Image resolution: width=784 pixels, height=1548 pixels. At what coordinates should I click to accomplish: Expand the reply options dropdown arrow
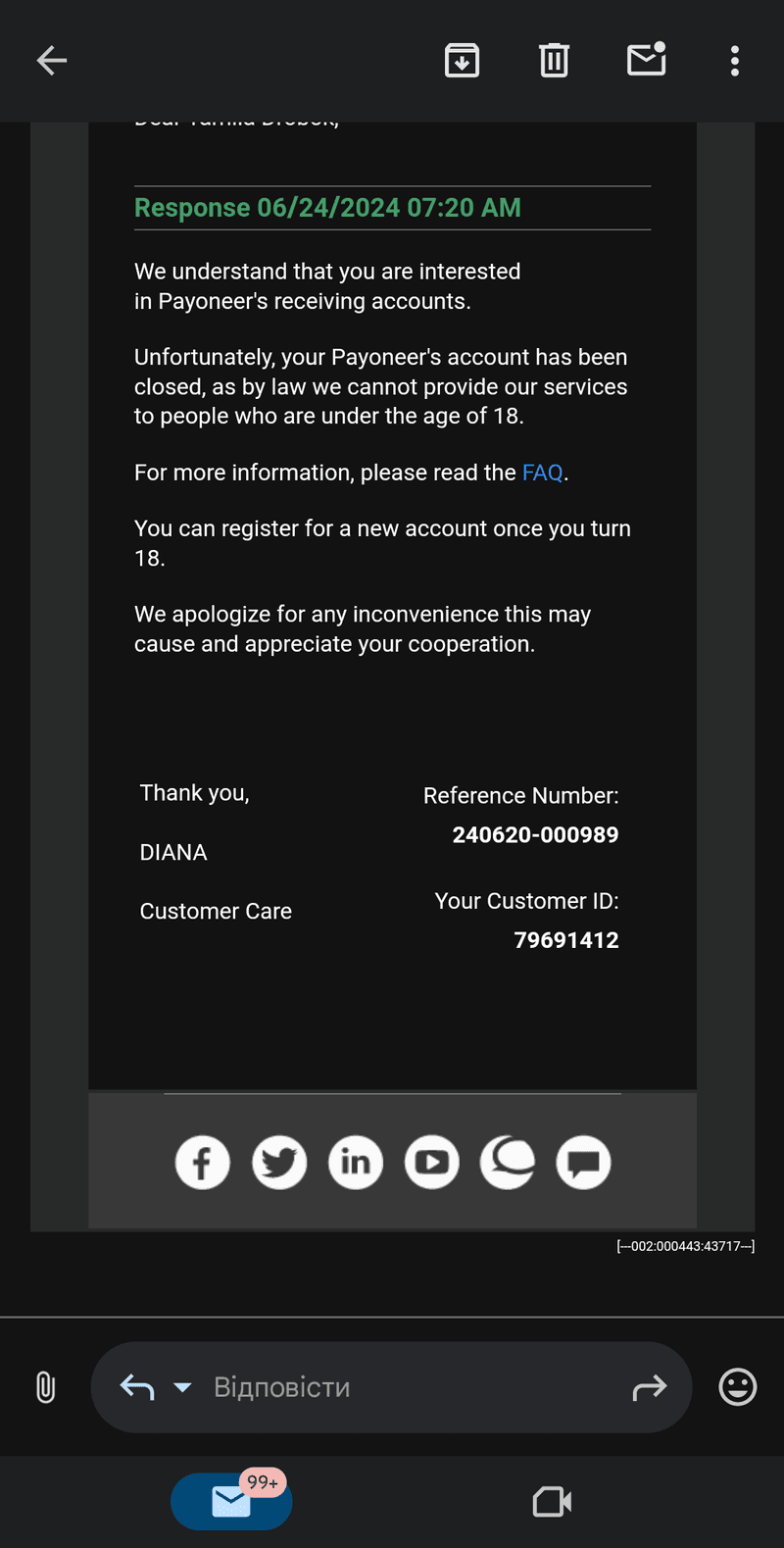(182, 1387)
